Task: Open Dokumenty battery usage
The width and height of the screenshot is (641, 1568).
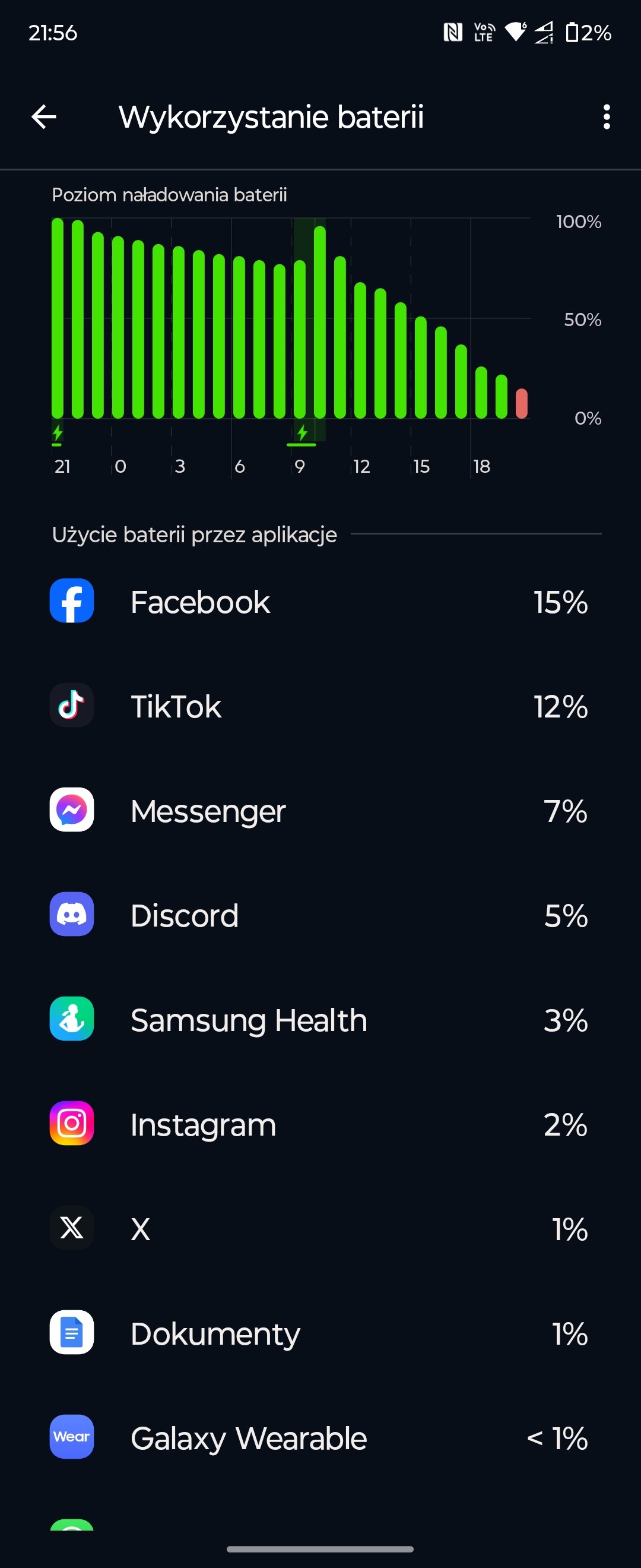Action: pos(320,1333)
